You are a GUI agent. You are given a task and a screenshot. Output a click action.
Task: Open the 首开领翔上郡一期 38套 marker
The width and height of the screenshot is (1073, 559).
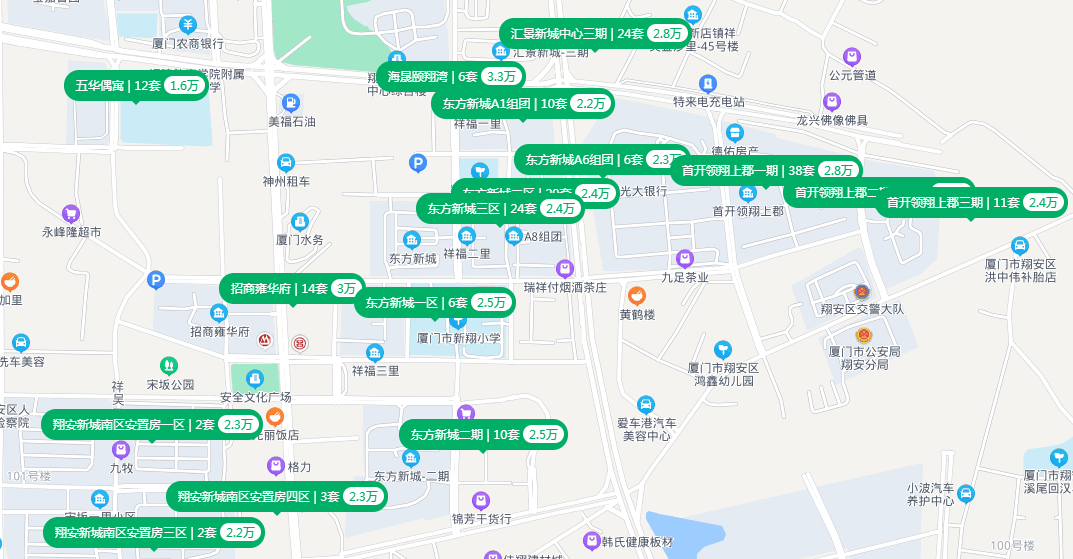(767, 170)
